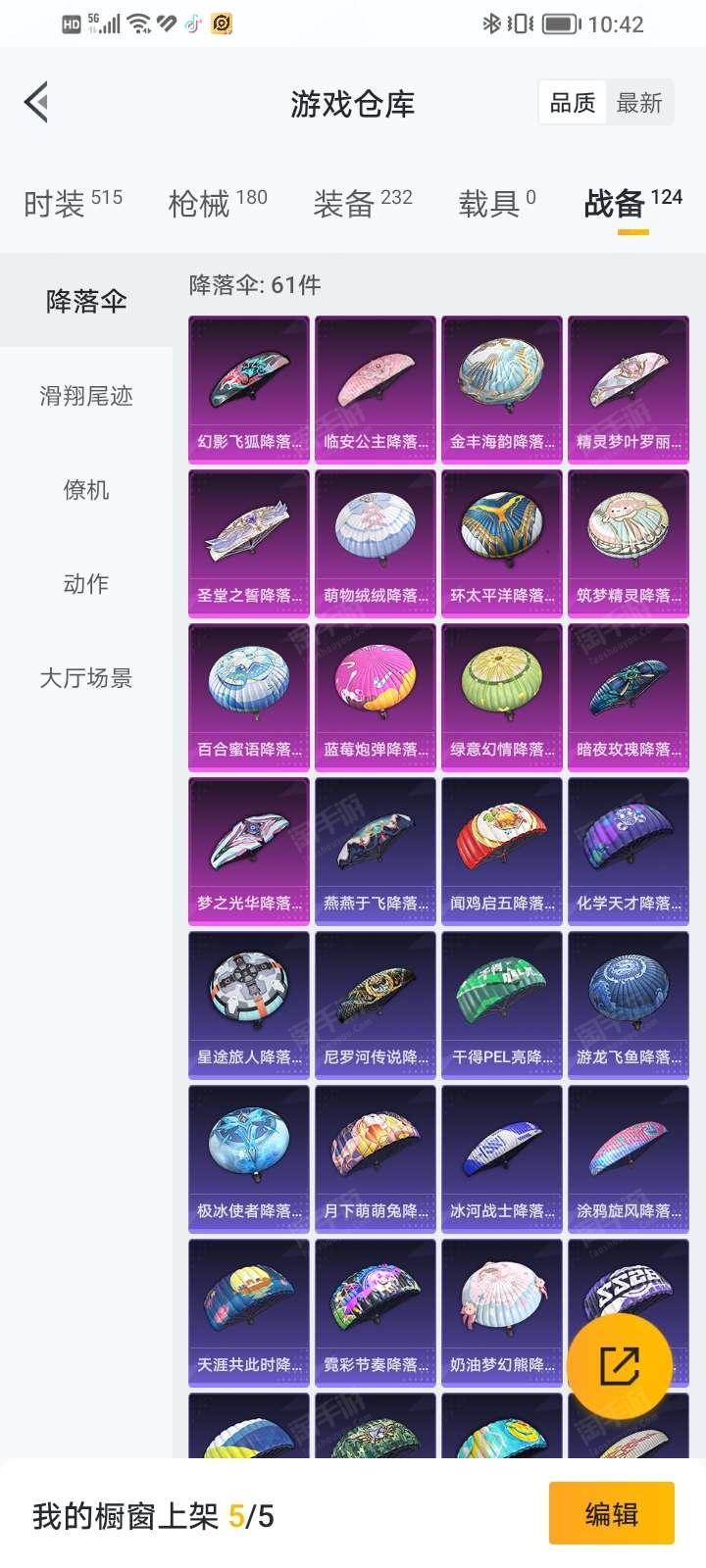This screenshot has width=706, height=1568.
Task: Switch to the 枪械 tab
Action: pos(218,203)
